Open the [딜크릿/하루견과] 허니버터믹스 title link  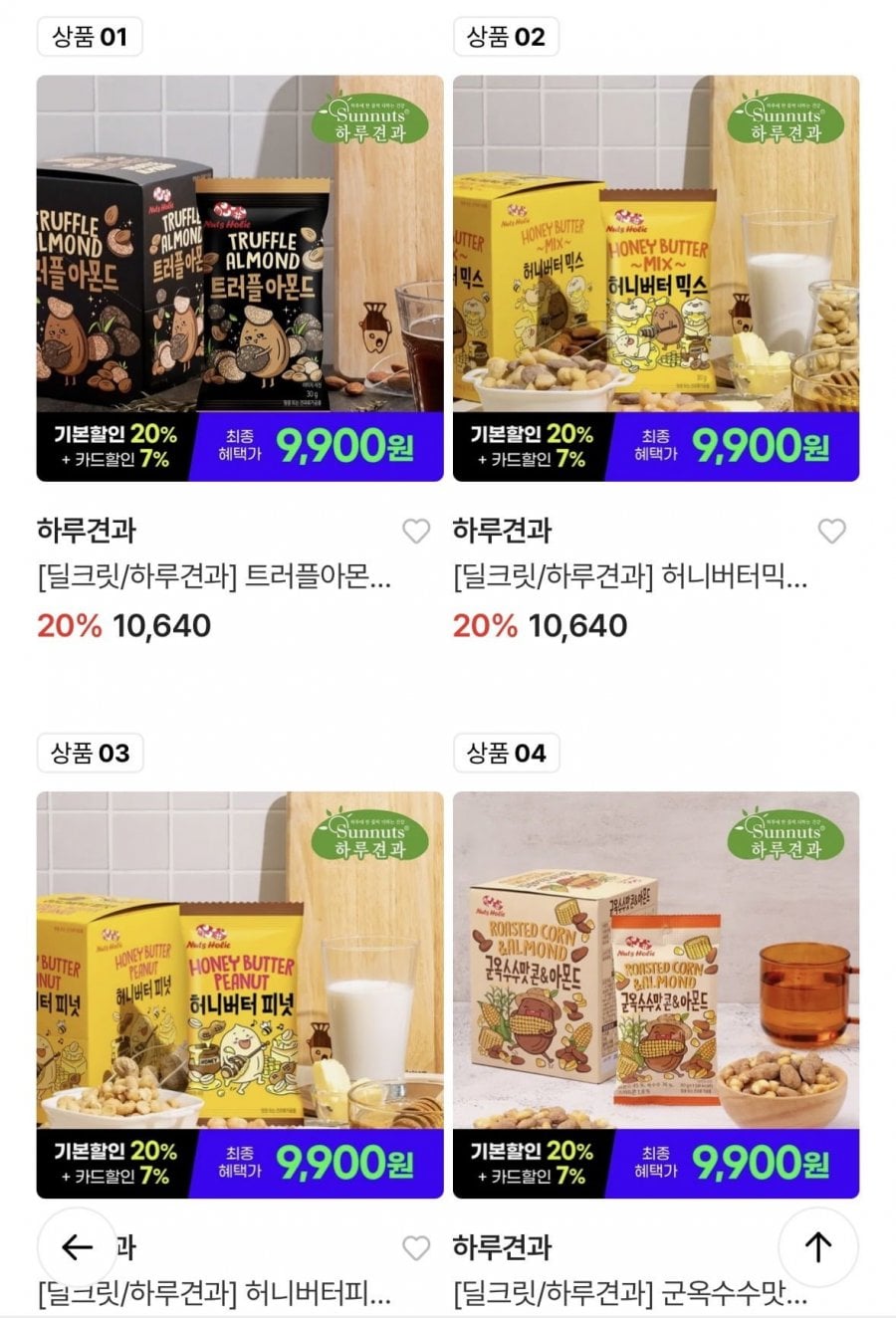pyautogui.click(x=629, y=577)
